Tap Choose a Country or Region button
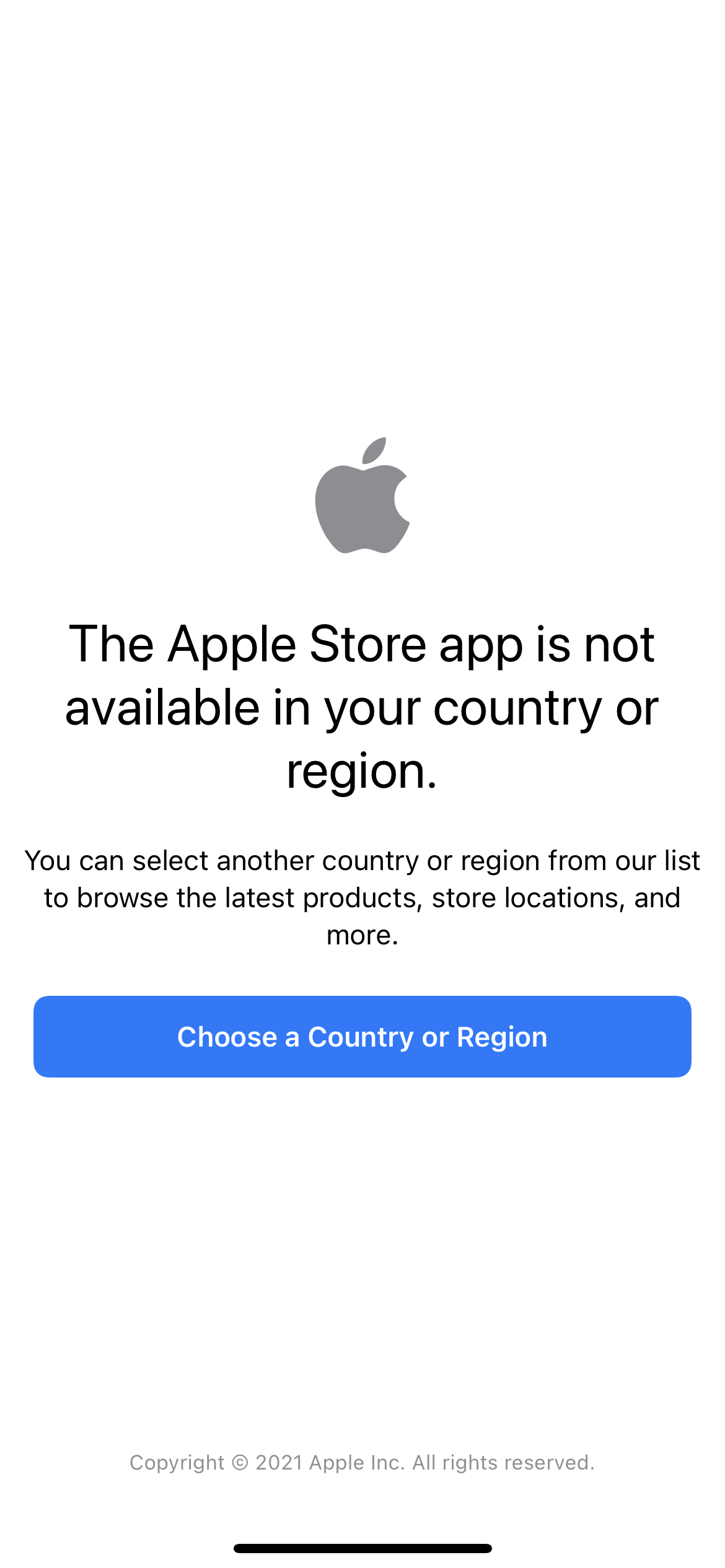The image size is (725, 1568). (x=362, y=1037)
